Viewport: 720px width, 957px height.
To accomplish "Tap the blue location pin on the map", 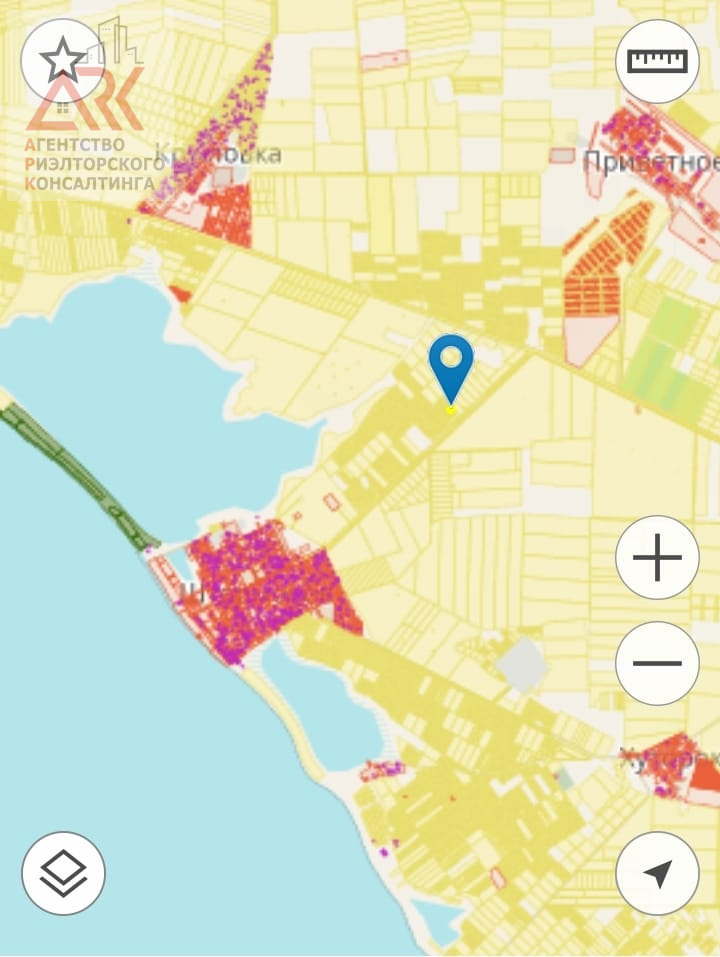I will [451, 366].
